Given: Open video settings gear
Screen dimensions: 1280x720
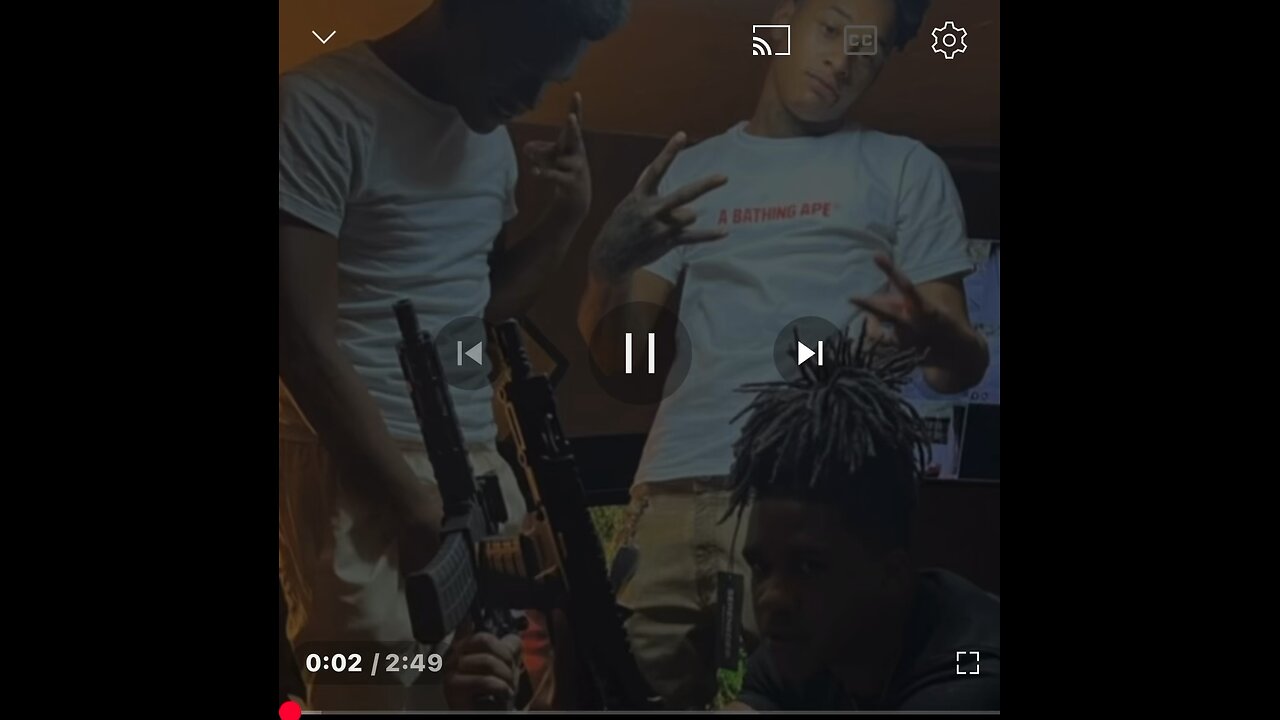Looking at the screenshot, I should click(949, 40).
